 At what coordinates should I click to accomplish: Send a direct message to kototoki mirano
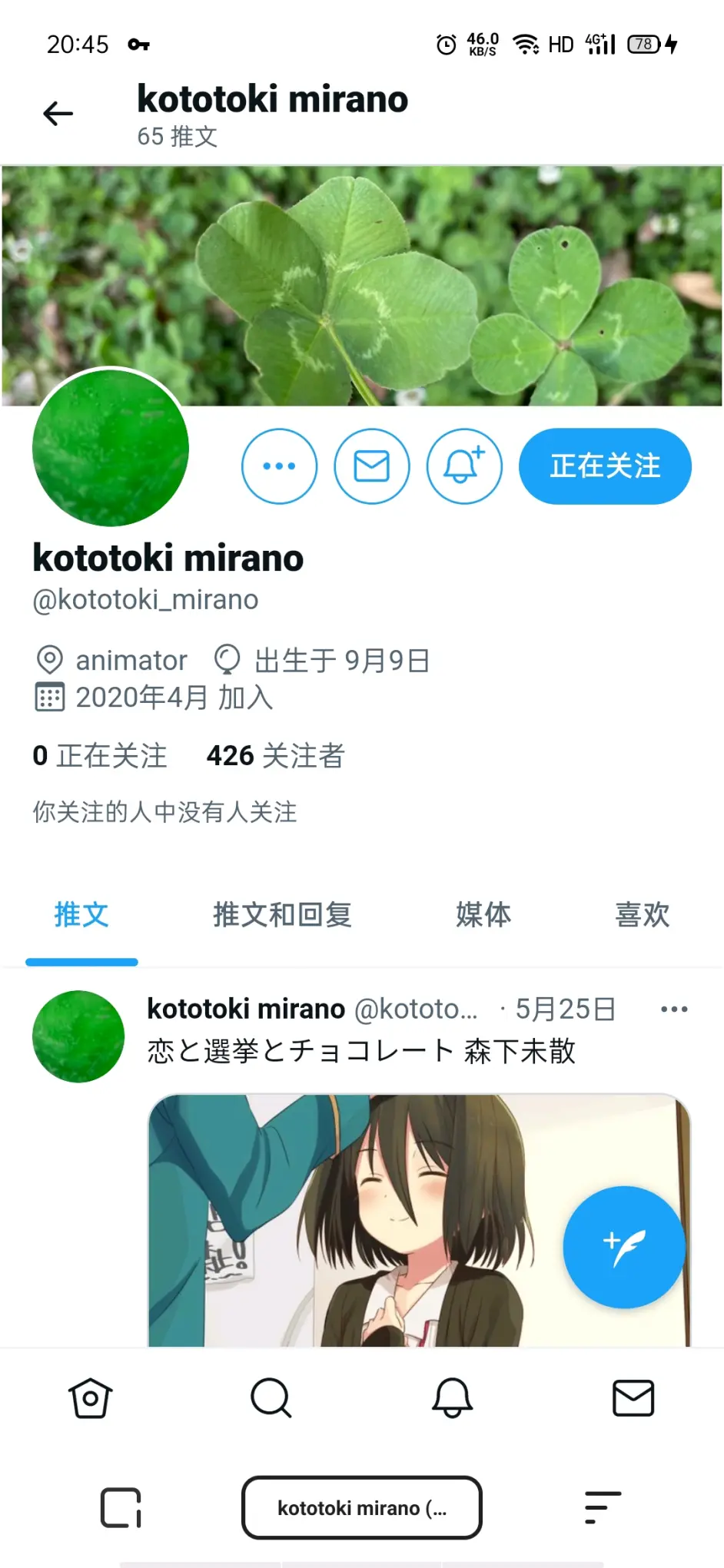click(372, 466)
